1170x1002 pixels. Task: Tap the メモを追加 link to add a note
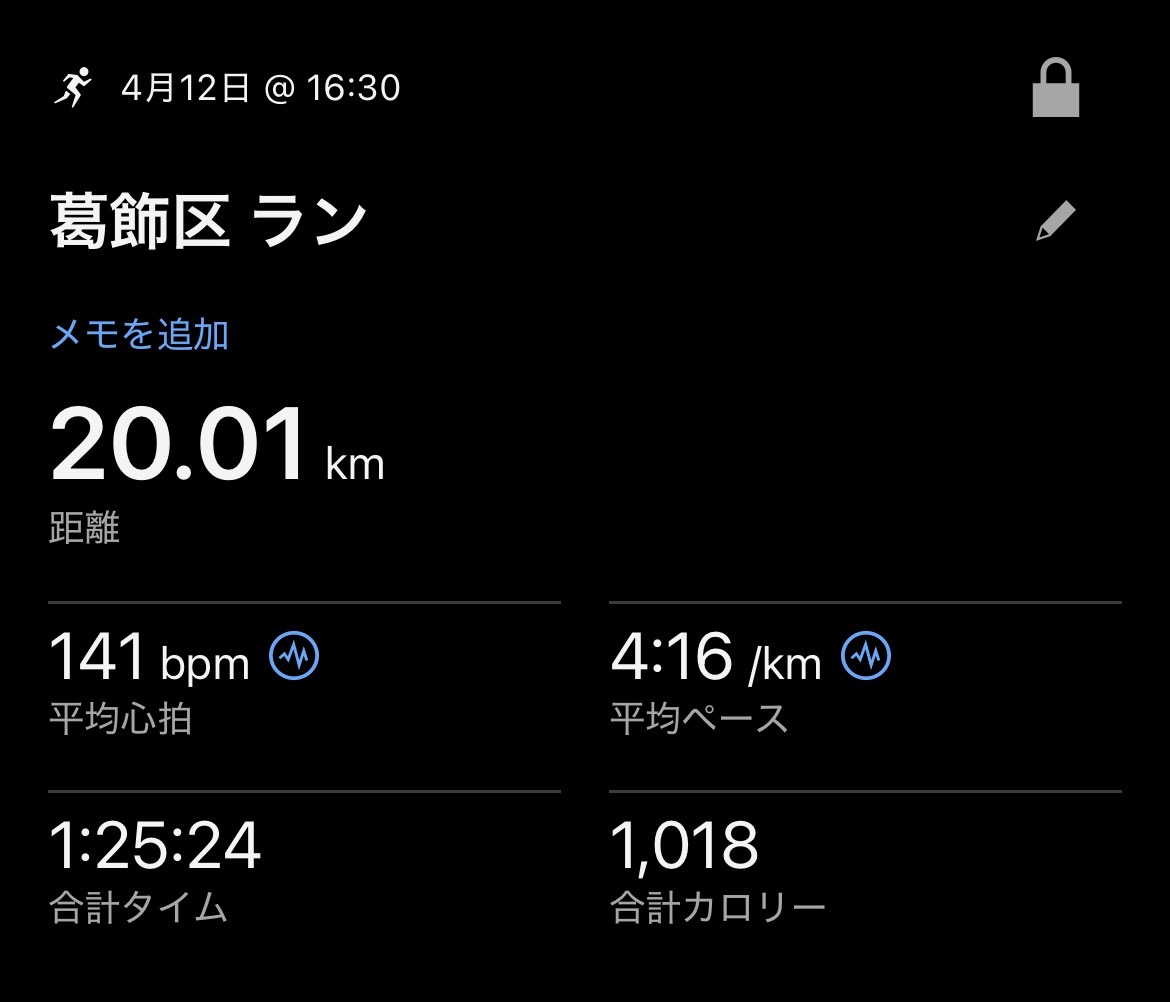tap(139, 335)
